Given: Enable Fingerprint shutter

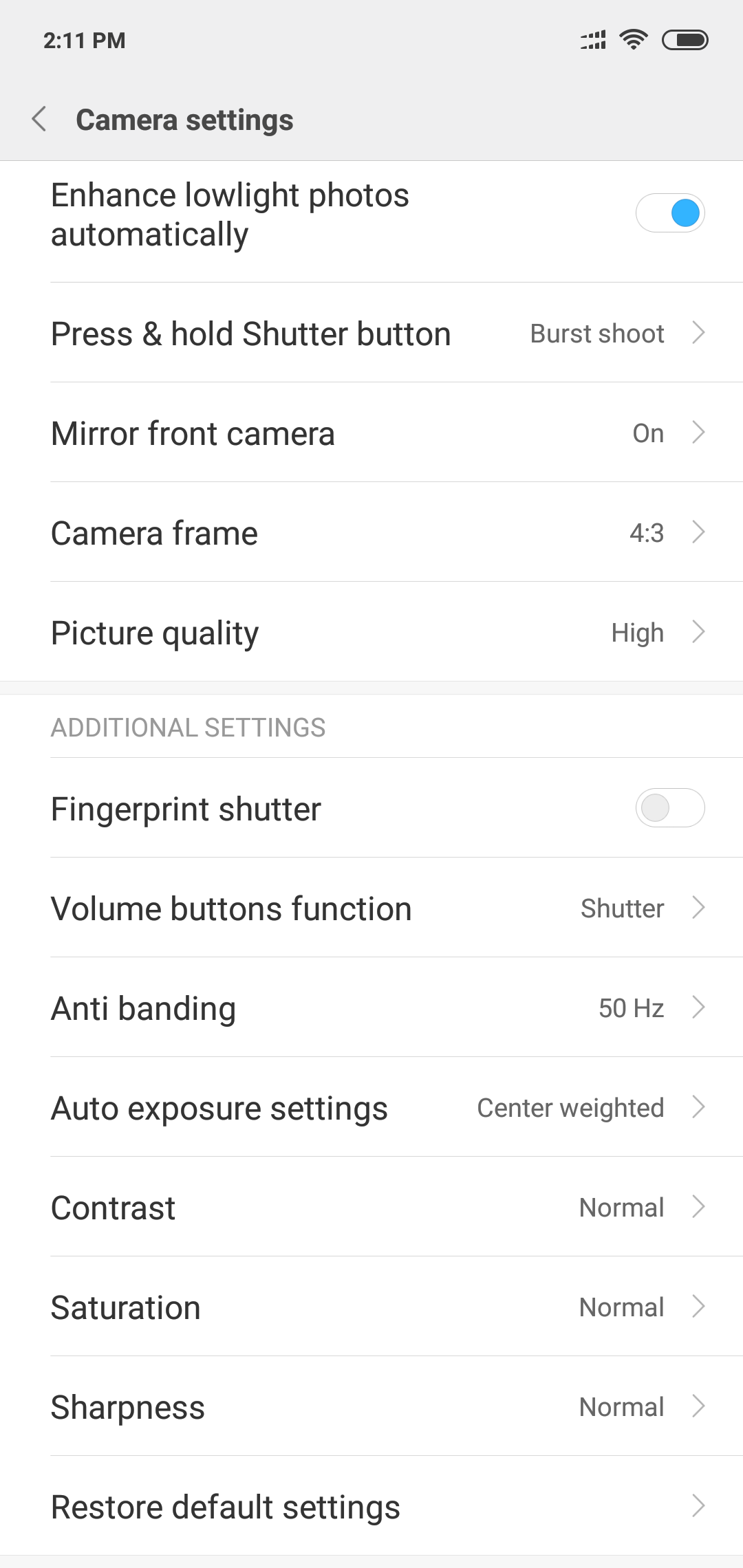Looking at the screenshot, I should 669,808.
